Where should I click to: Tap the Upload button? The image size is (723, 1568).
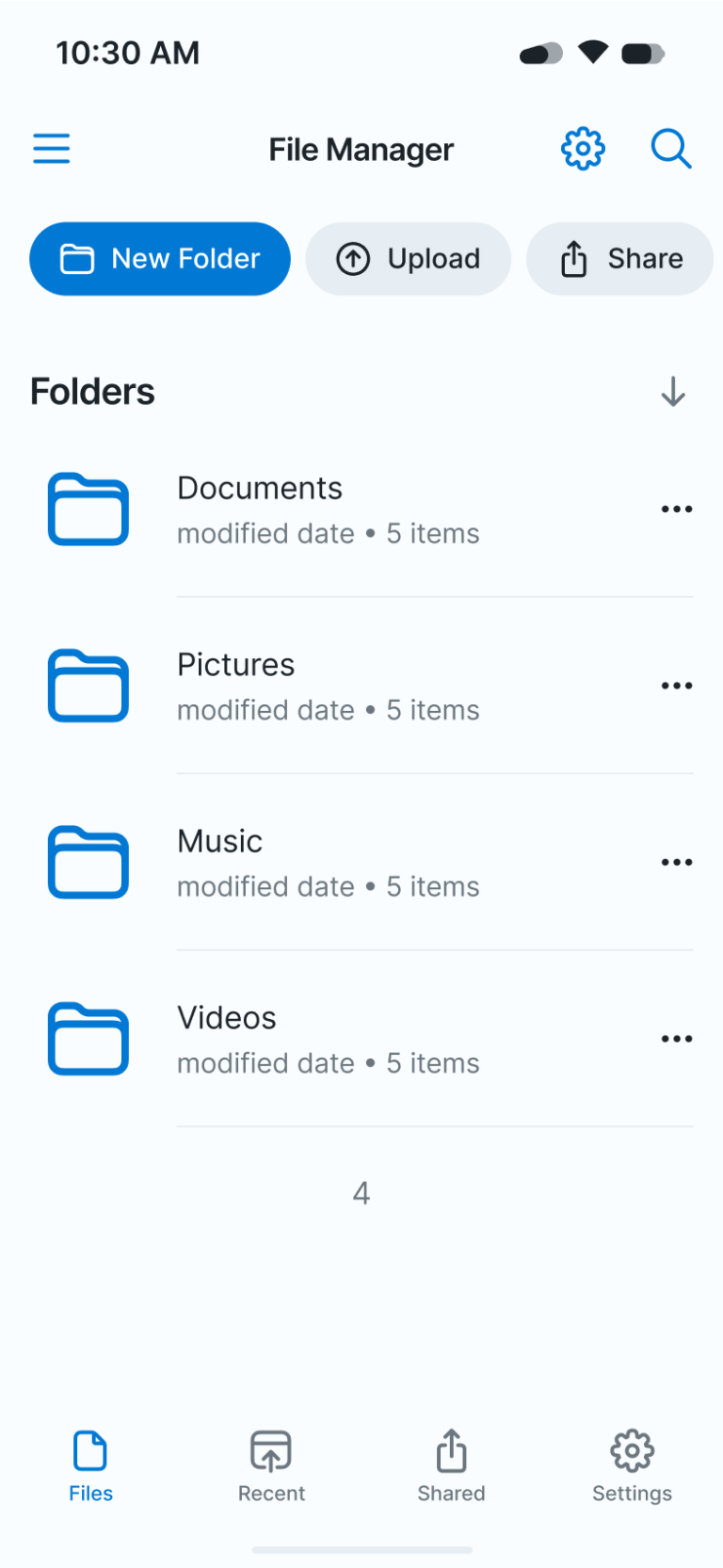click(409, 259)
